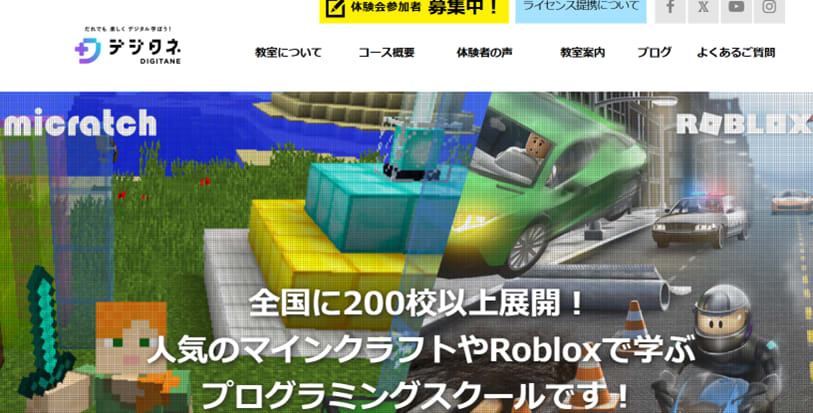Open the ブログ page

pos(654,52)
